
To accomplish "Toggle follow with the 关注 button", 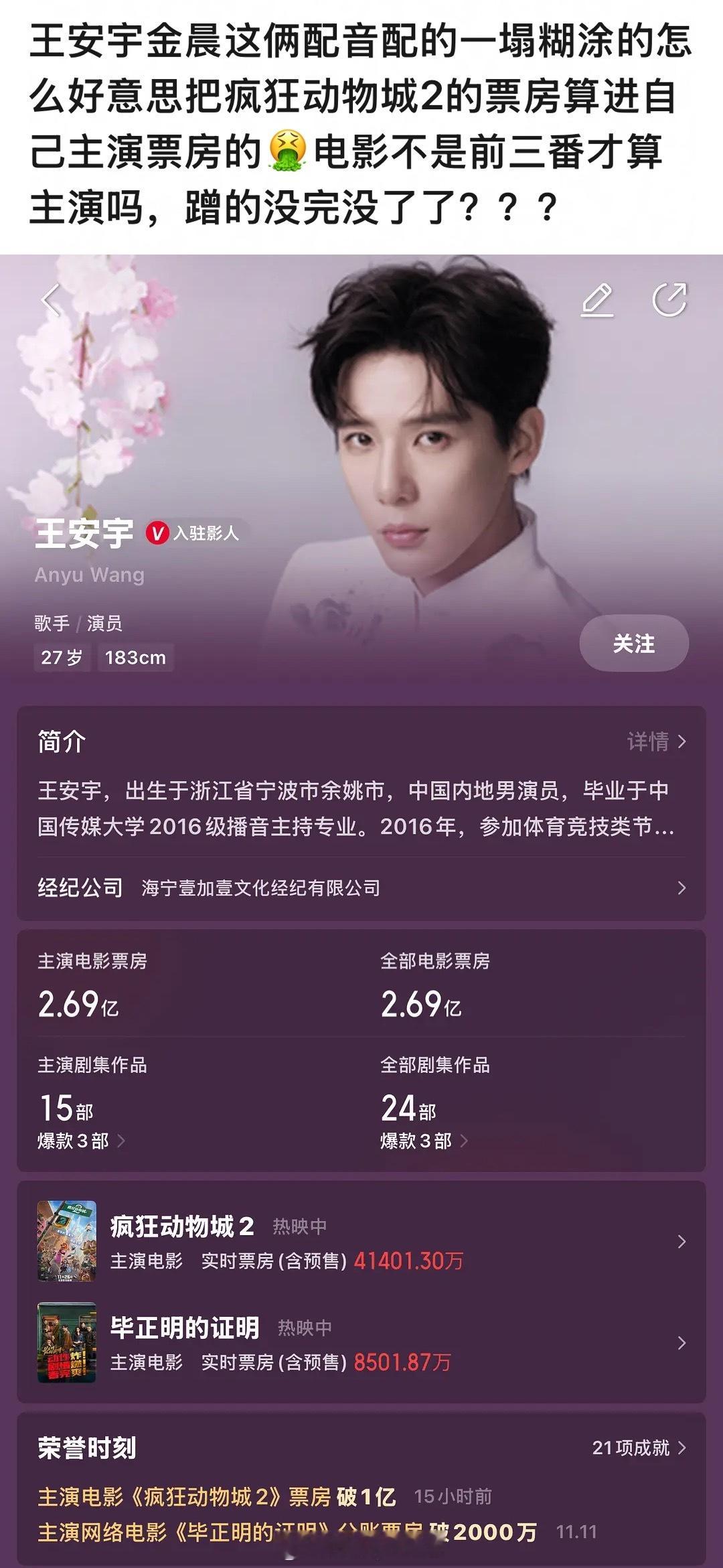I will pos(635,642).
